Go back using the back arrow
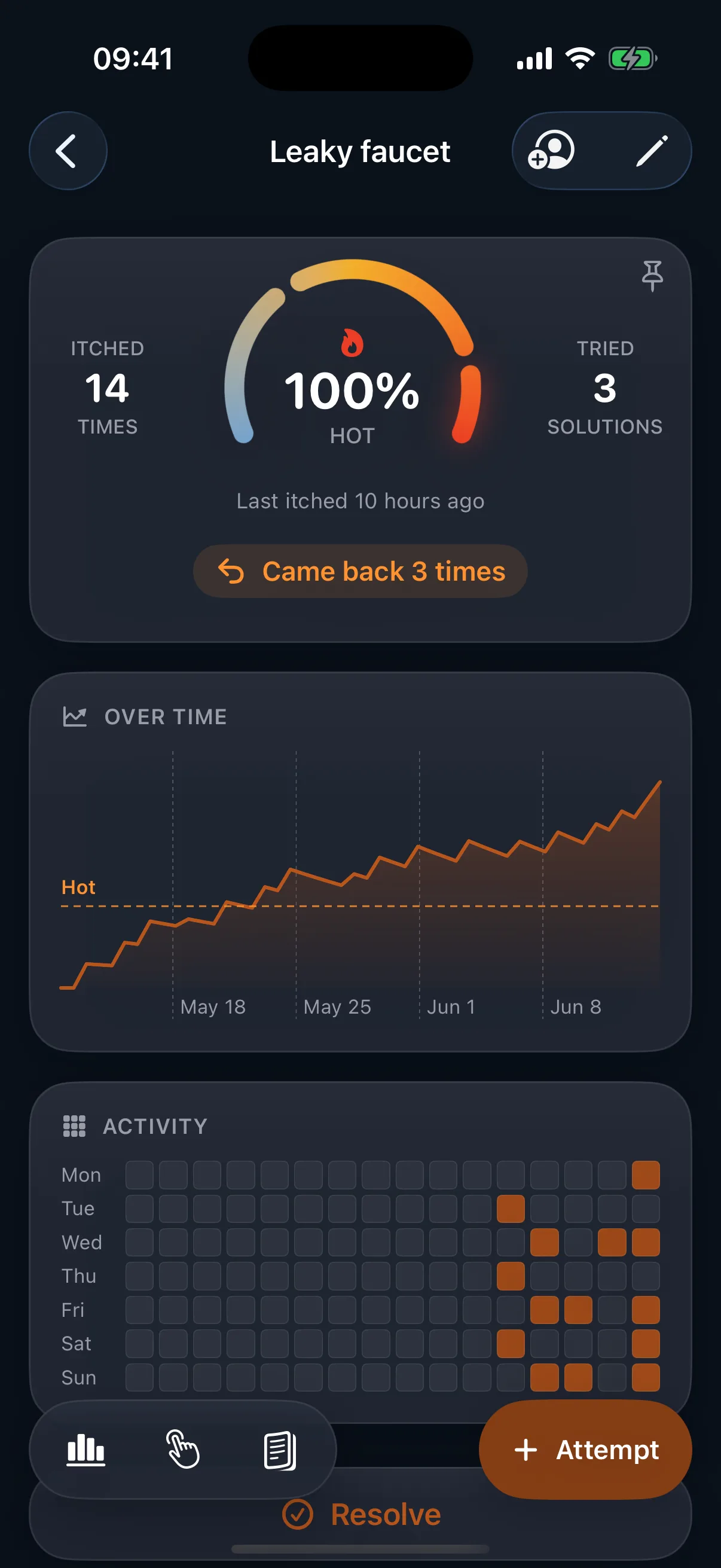 tap(68, 150)
